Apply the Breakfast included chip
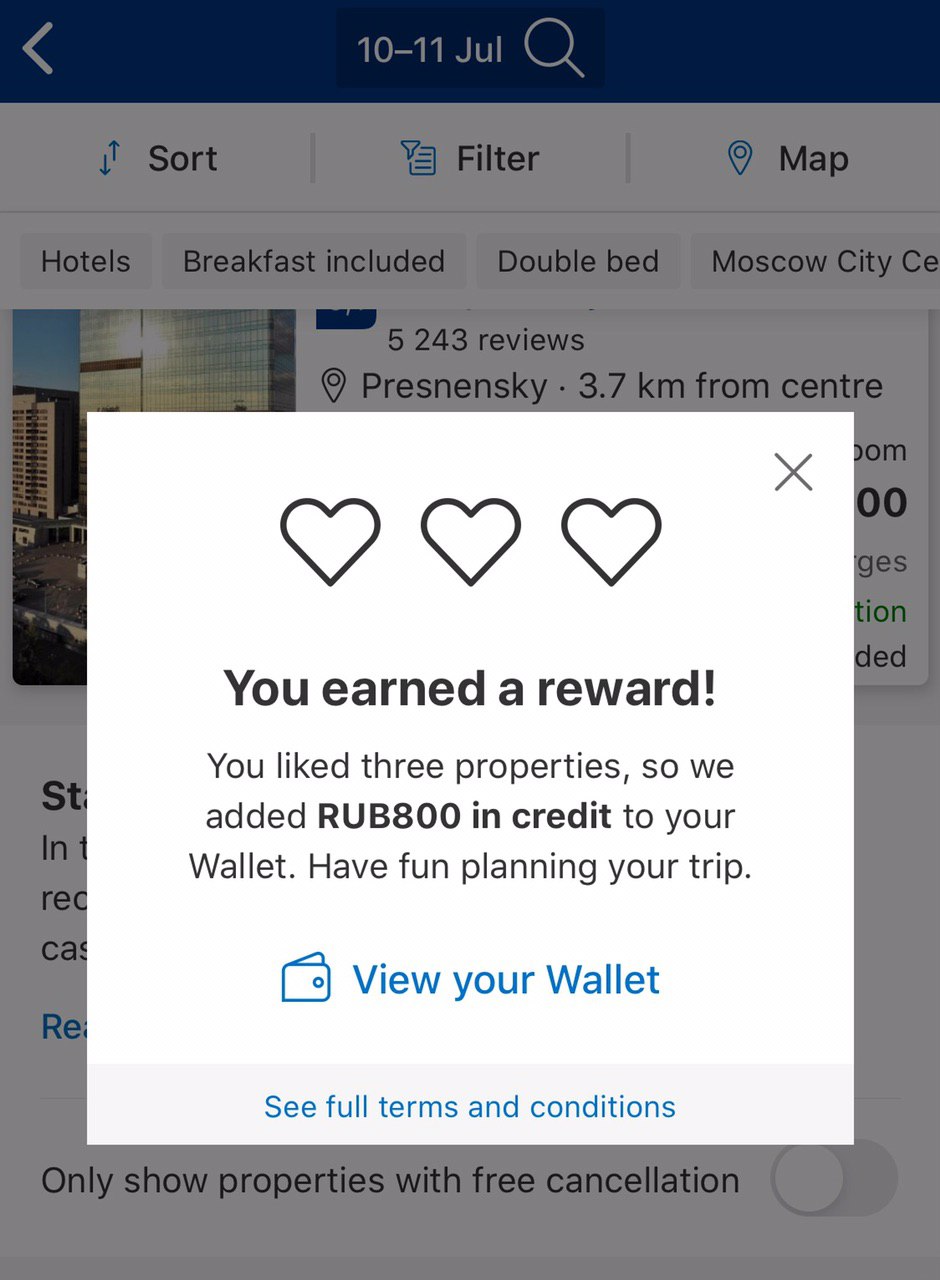940x1280 pixels. (x=314, y=261)
